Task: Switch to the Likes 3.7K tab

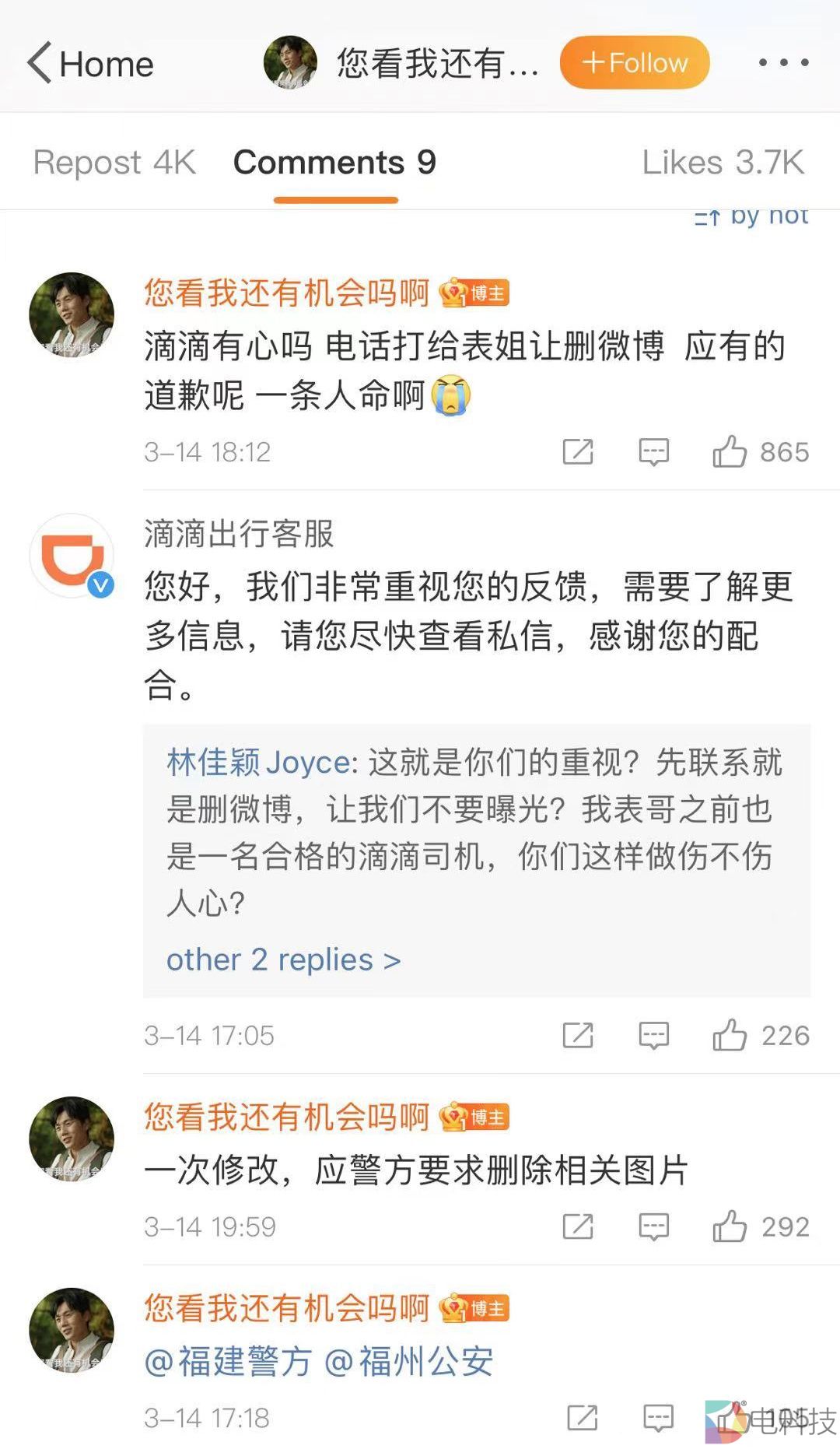Action: click(x=723, y=162)
